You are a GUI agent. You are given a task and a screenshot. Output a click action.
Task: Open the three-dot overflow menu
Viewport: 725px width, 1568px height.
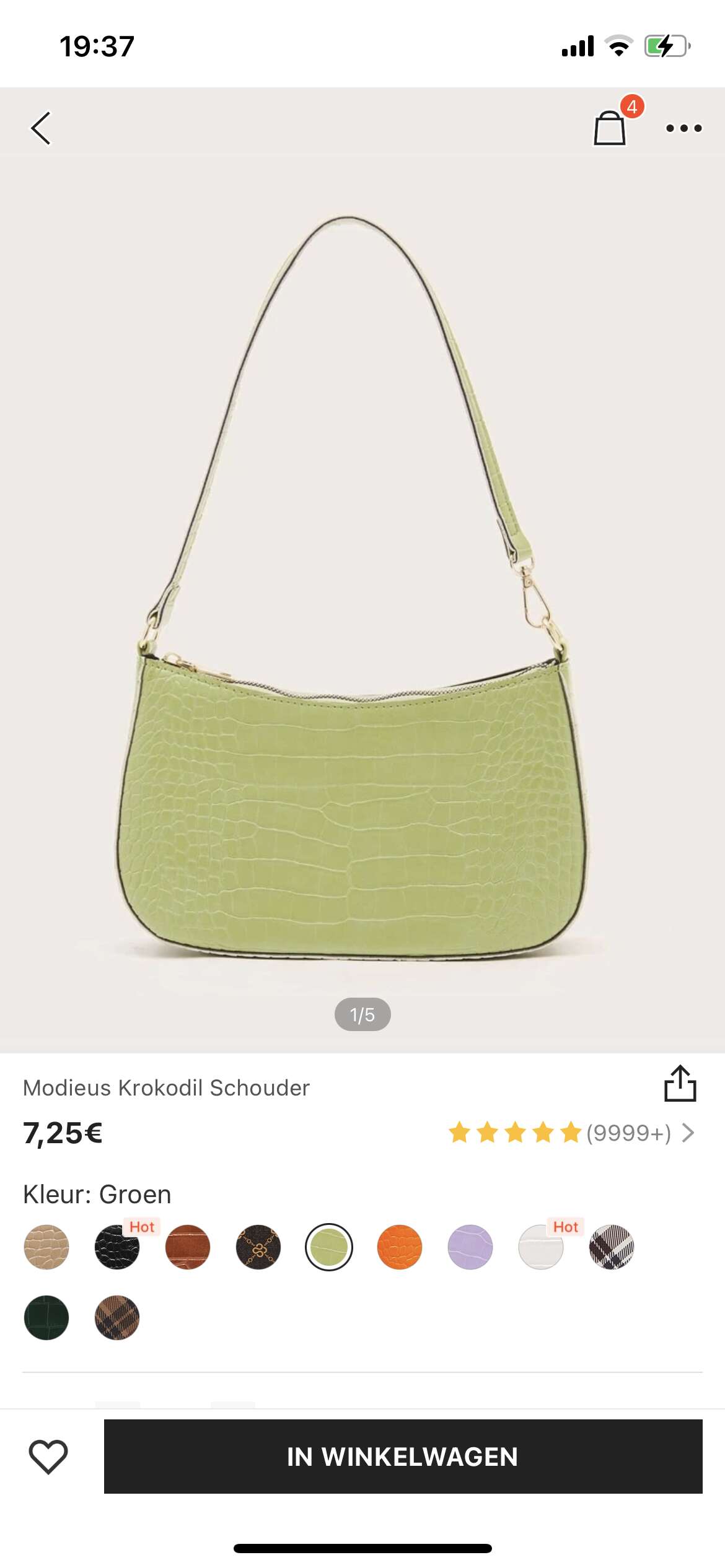pyautogui.click(x=683, y=128)
